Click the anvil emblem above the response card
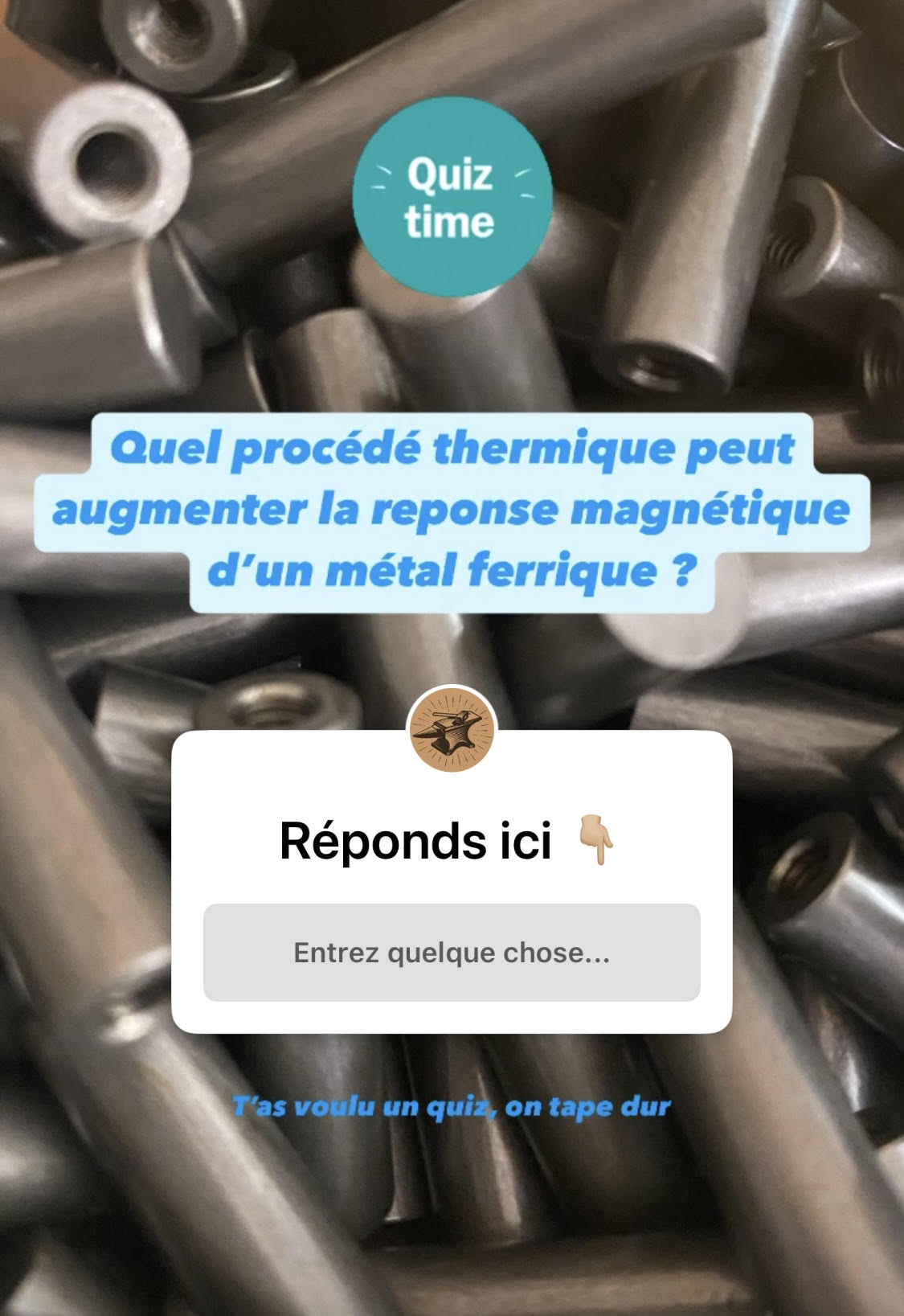The image size is (904, 1316). (452, 730)
